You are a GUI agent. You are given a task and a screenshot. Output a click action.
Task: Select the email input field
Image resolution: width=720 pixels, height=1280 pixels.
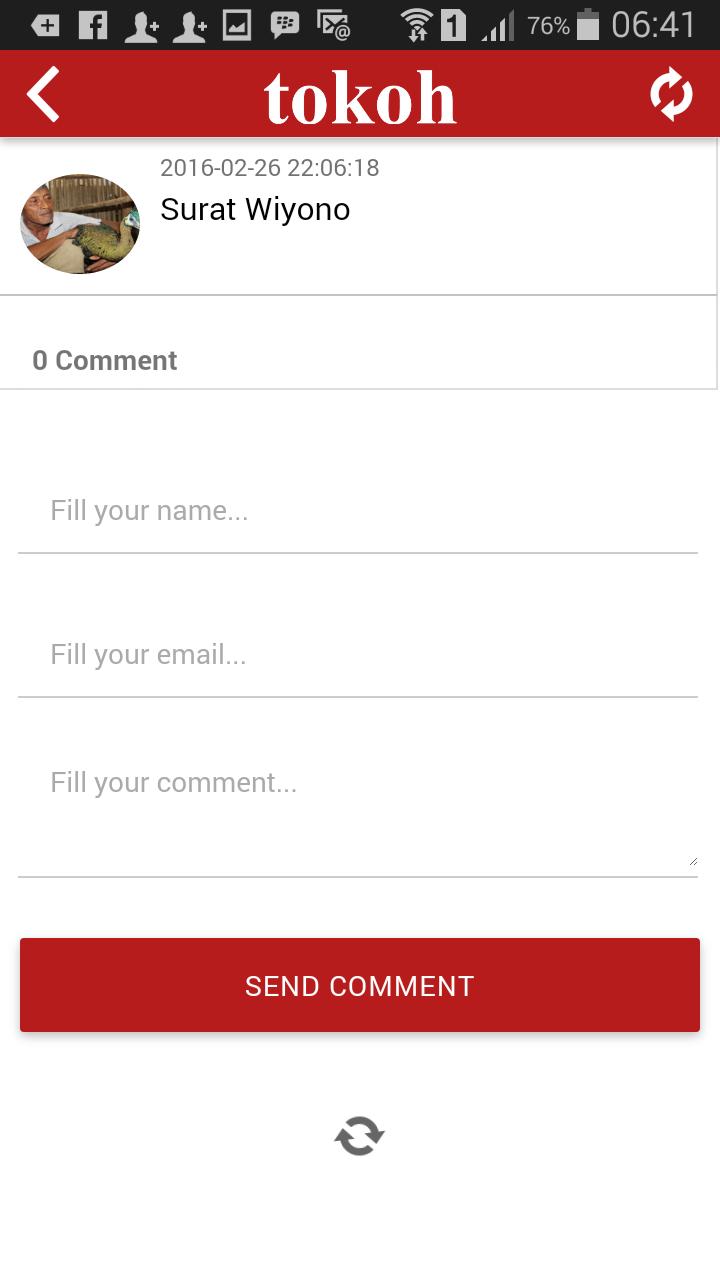click(358, 655)
